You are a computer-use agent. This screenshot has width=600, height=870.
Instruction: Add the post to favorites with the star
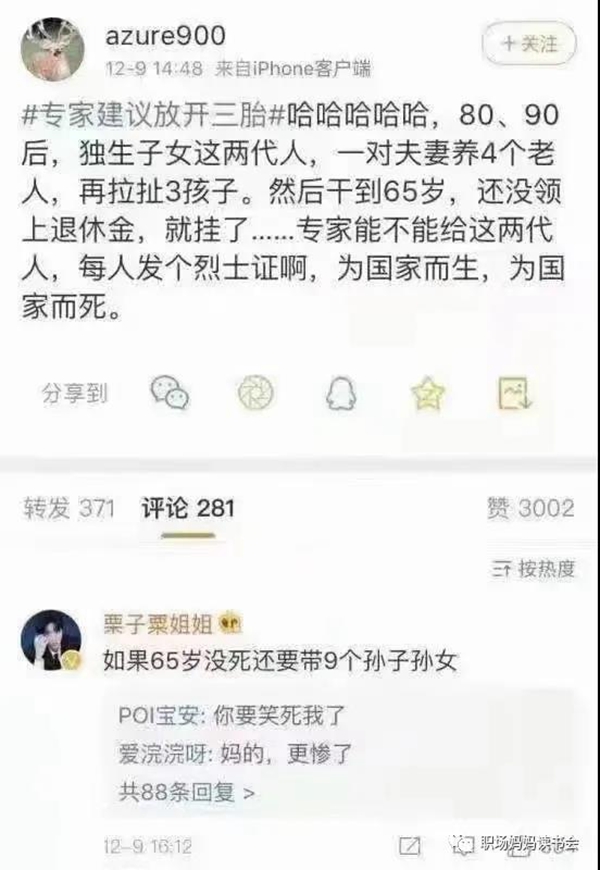click(427, 393)
